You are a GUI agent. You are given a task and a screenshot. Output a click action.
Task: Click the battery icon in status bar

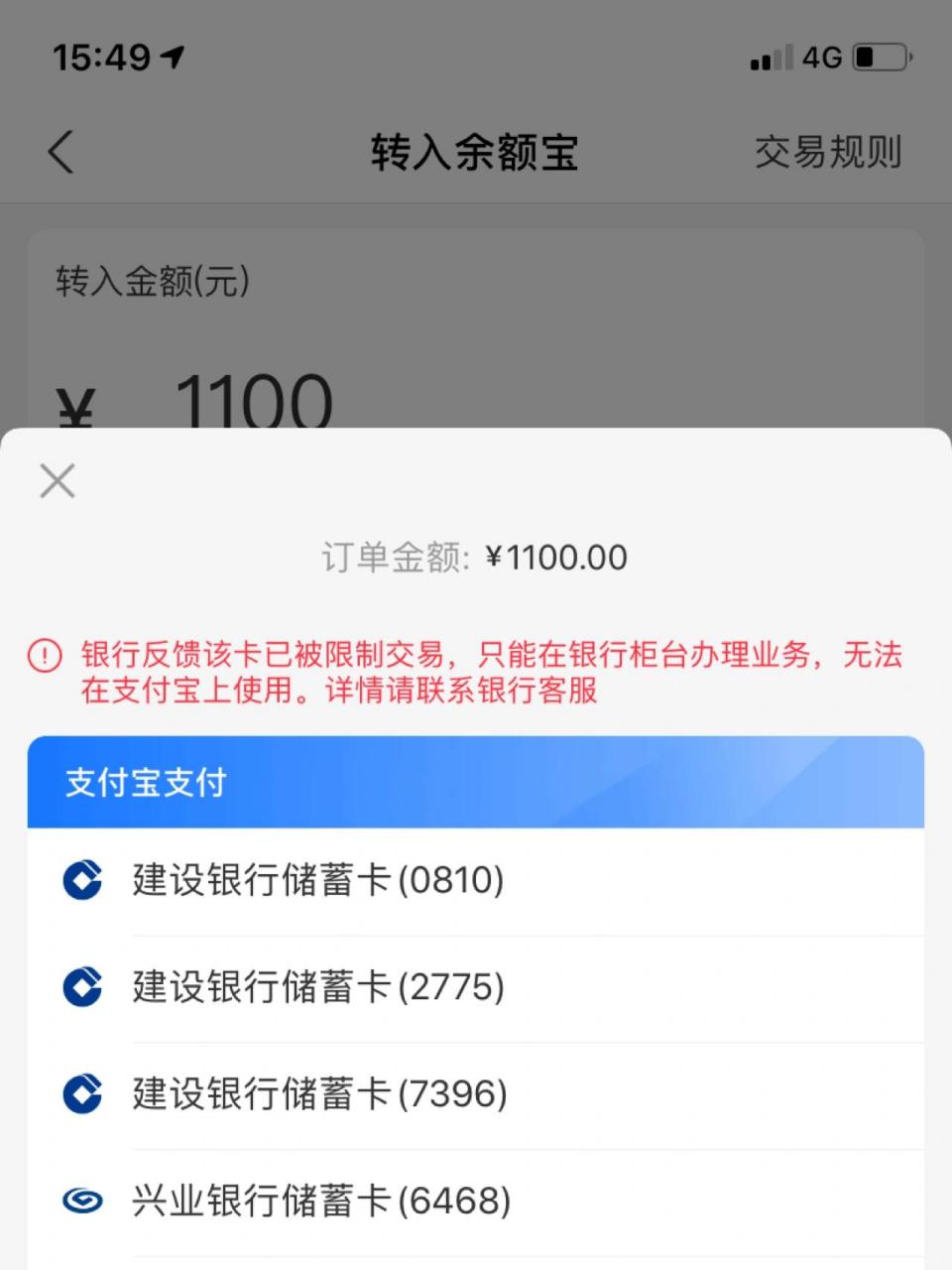tap(881, 58)
